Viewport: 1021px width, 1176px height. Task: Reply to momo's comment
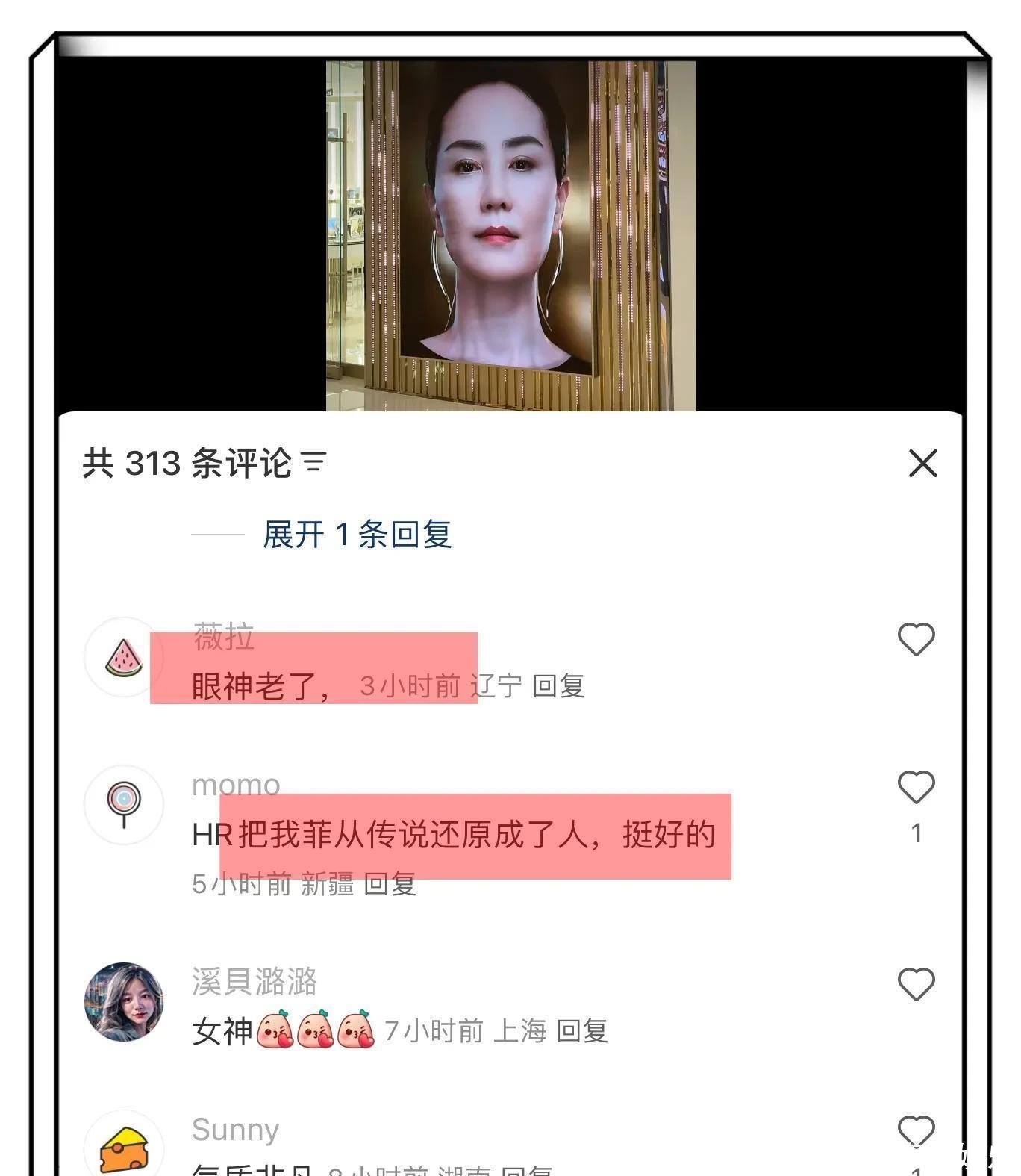(390, 885)
